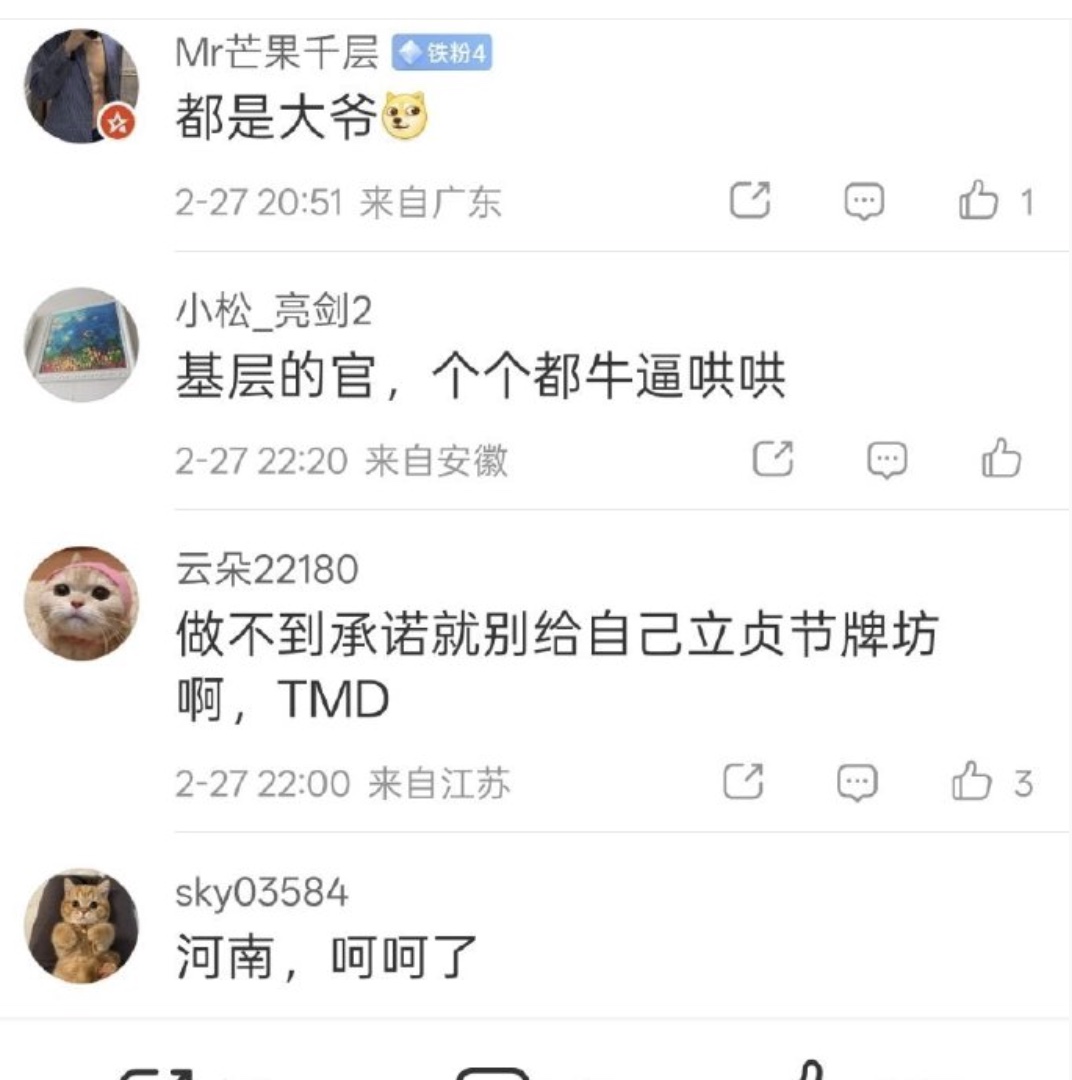The height and width of the screenshot is (1080, 1072).
Task: Open Mr芒果千层's profile avatar
Action: (x=81, y=86)
